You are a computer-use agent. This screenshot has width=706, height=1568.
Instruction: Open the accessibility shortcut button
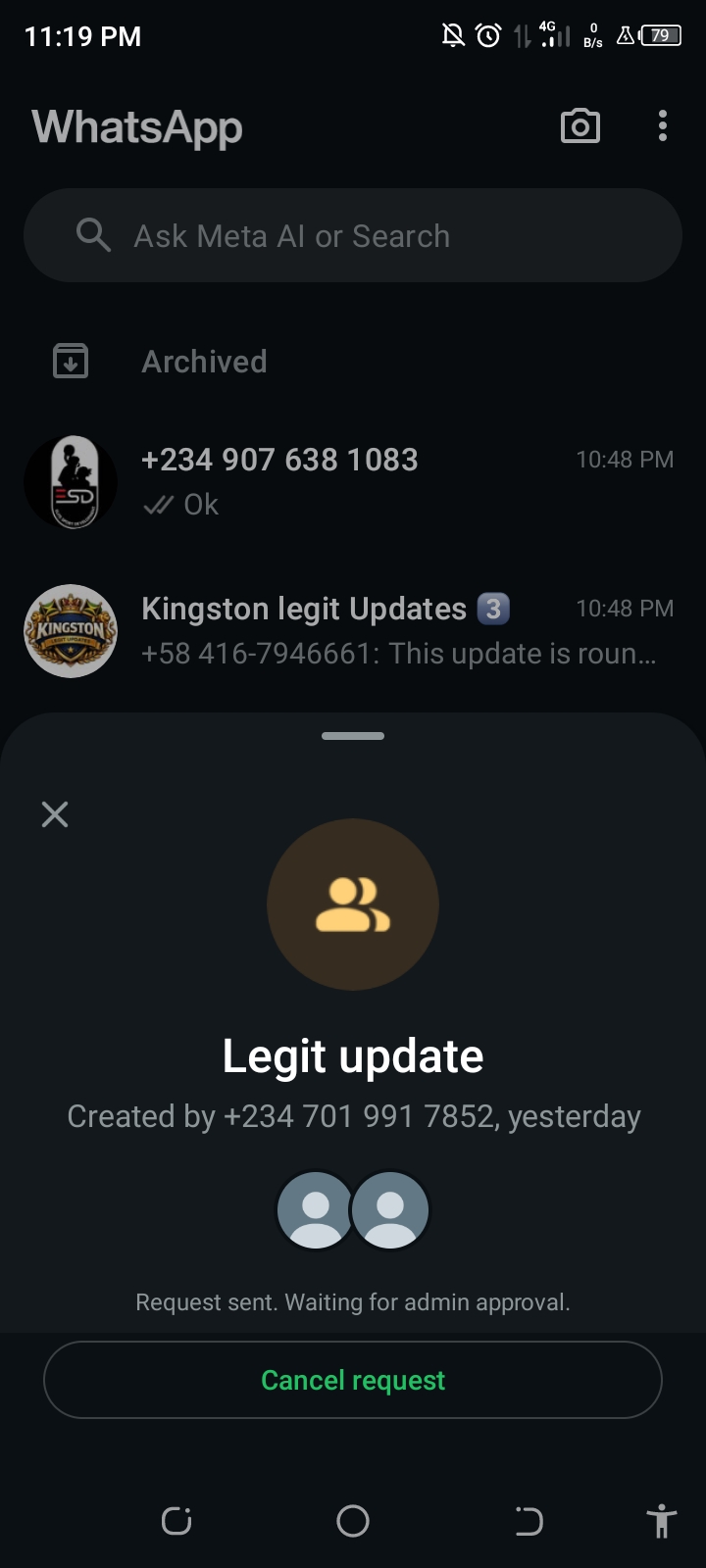pos(662,1521)
